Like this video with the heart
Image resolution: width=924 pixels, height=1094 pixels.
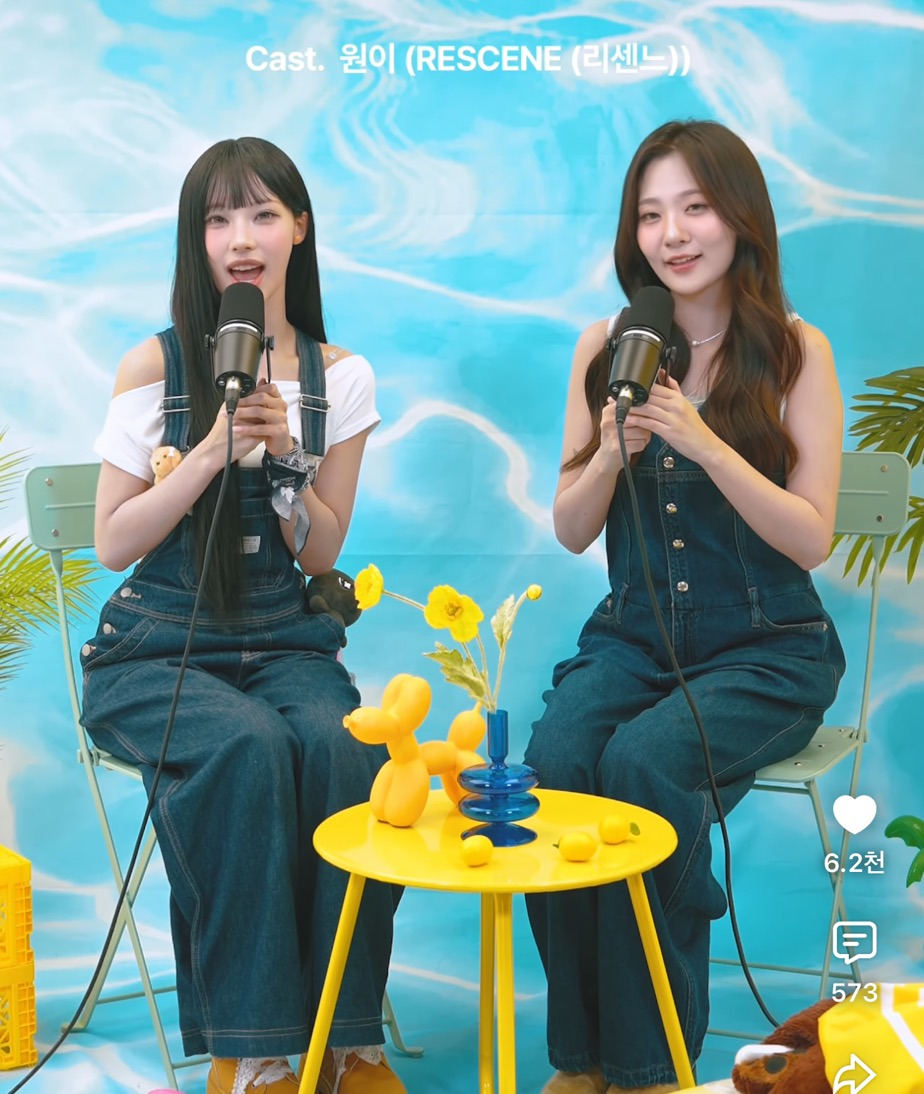(854, 814)
